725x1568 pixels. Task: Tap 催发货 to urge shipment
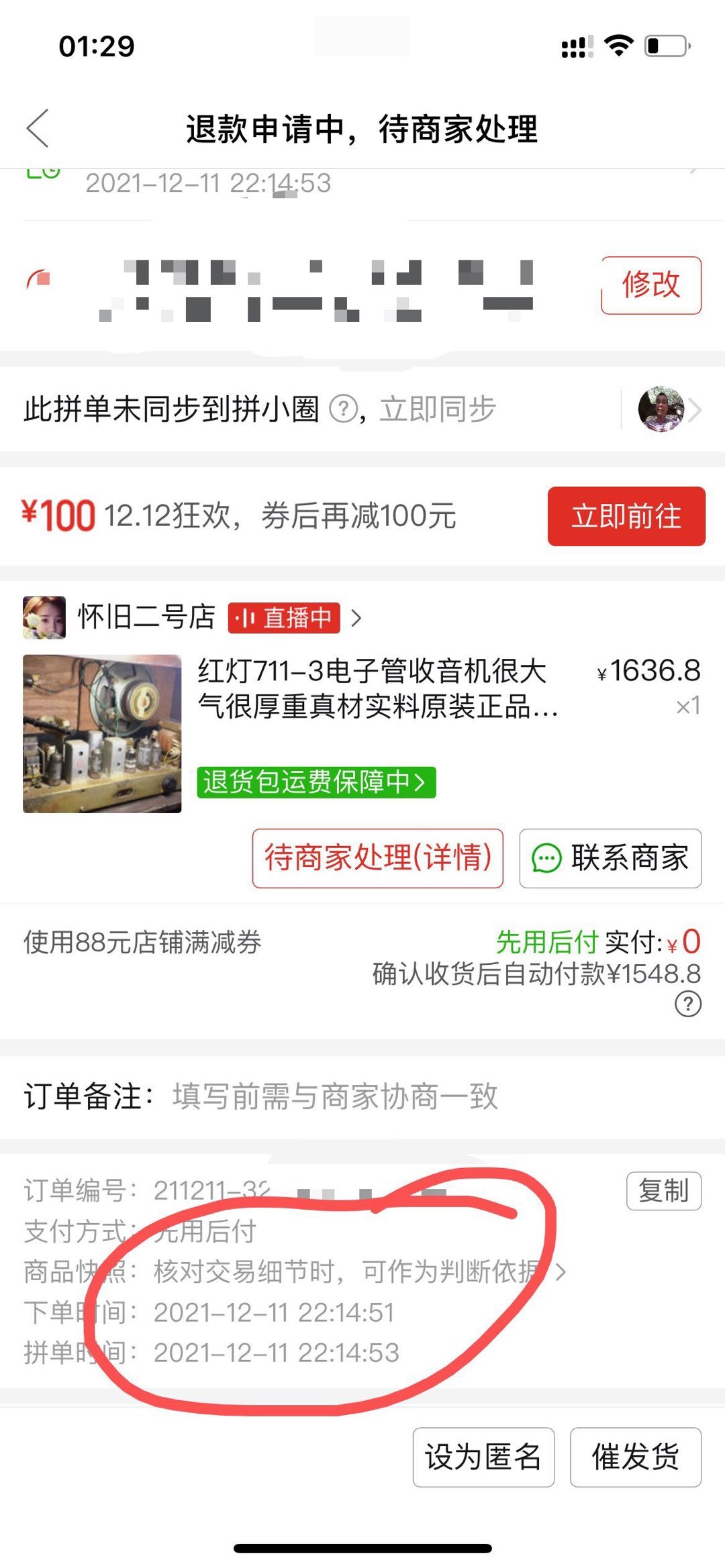pyautogui.click(x=635, y=1457)
